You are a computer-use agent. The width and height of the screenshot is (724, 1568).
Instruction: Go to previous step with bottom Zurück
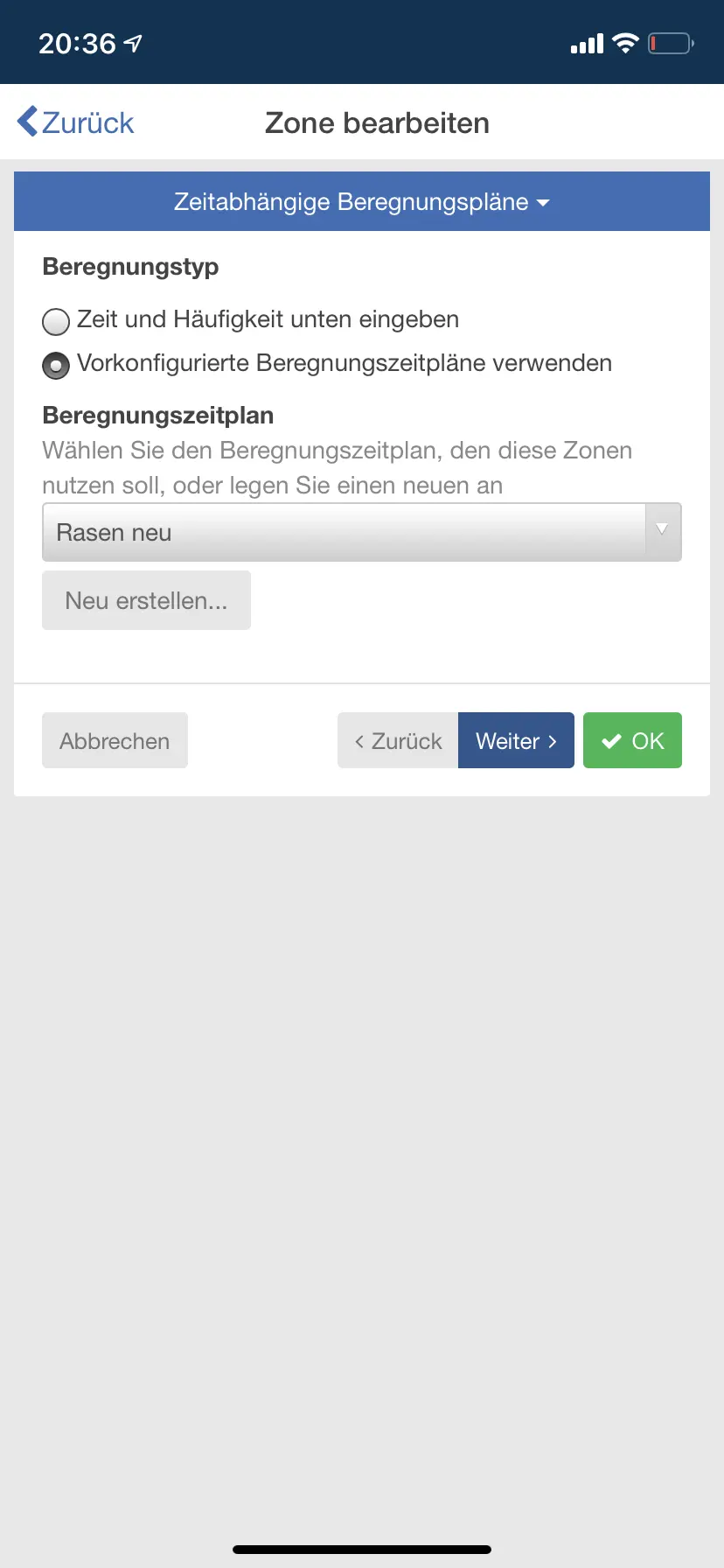(398, 740)
